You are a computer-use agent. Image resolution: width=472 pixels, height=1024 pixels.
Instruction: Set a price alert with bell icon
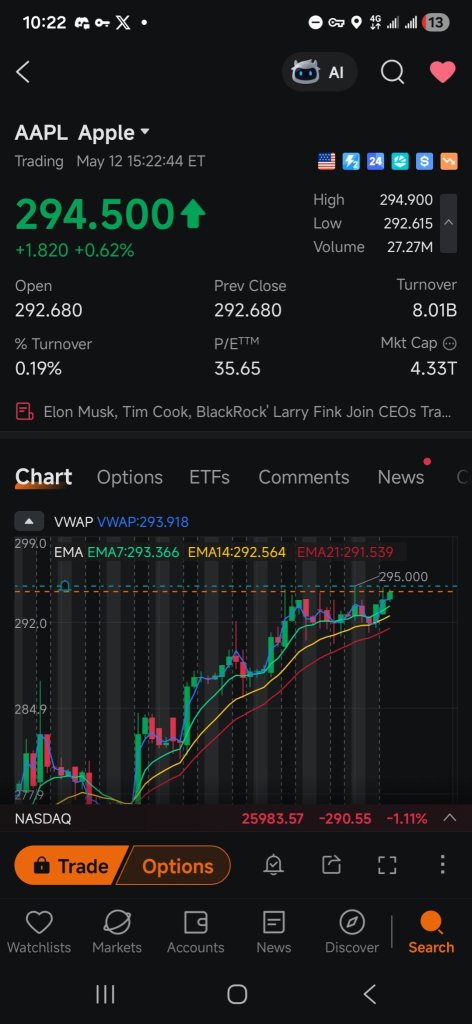point(273,865)
